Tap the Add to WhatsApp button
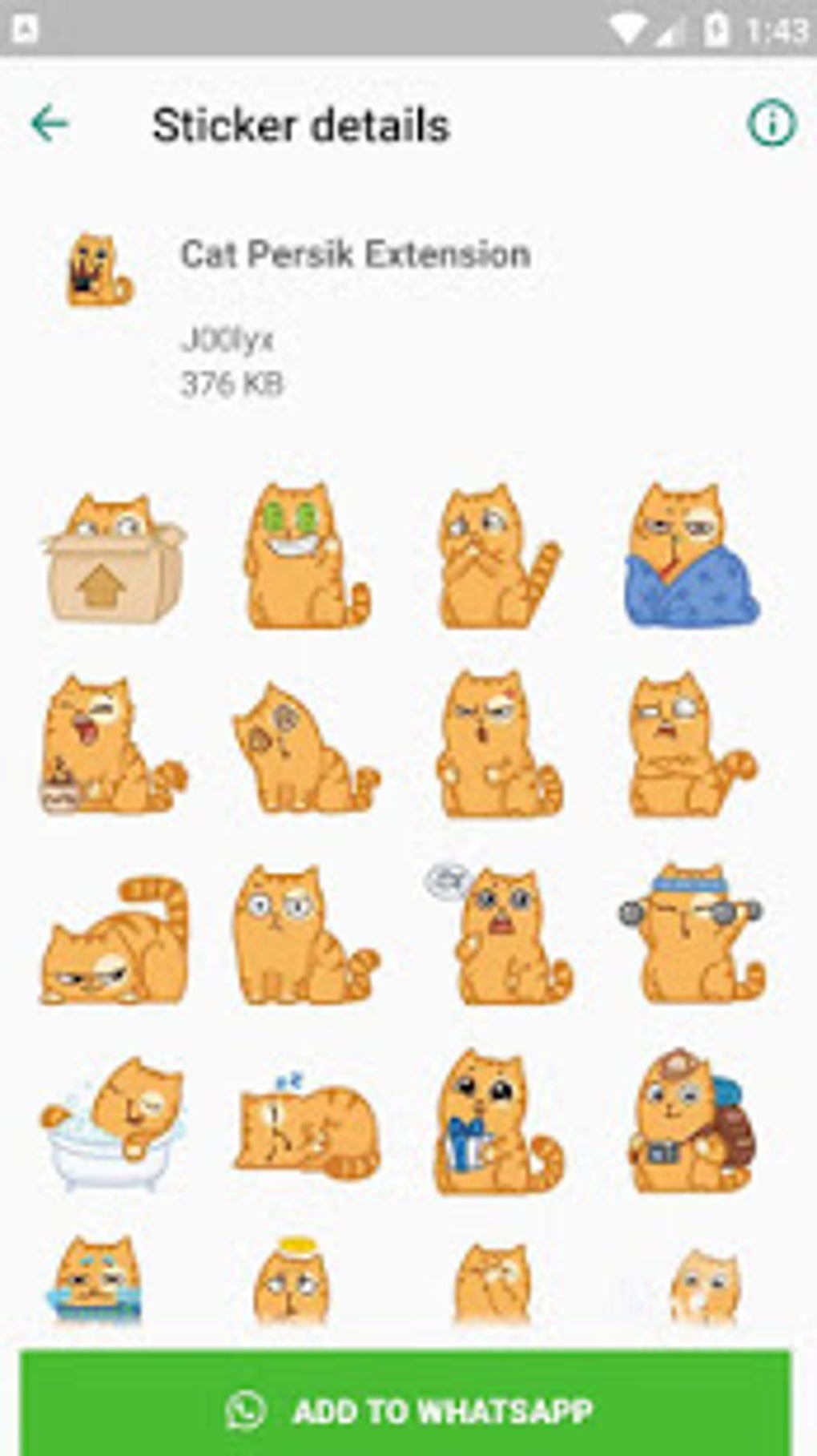The image size is (817, 1456). [407, 1410]
